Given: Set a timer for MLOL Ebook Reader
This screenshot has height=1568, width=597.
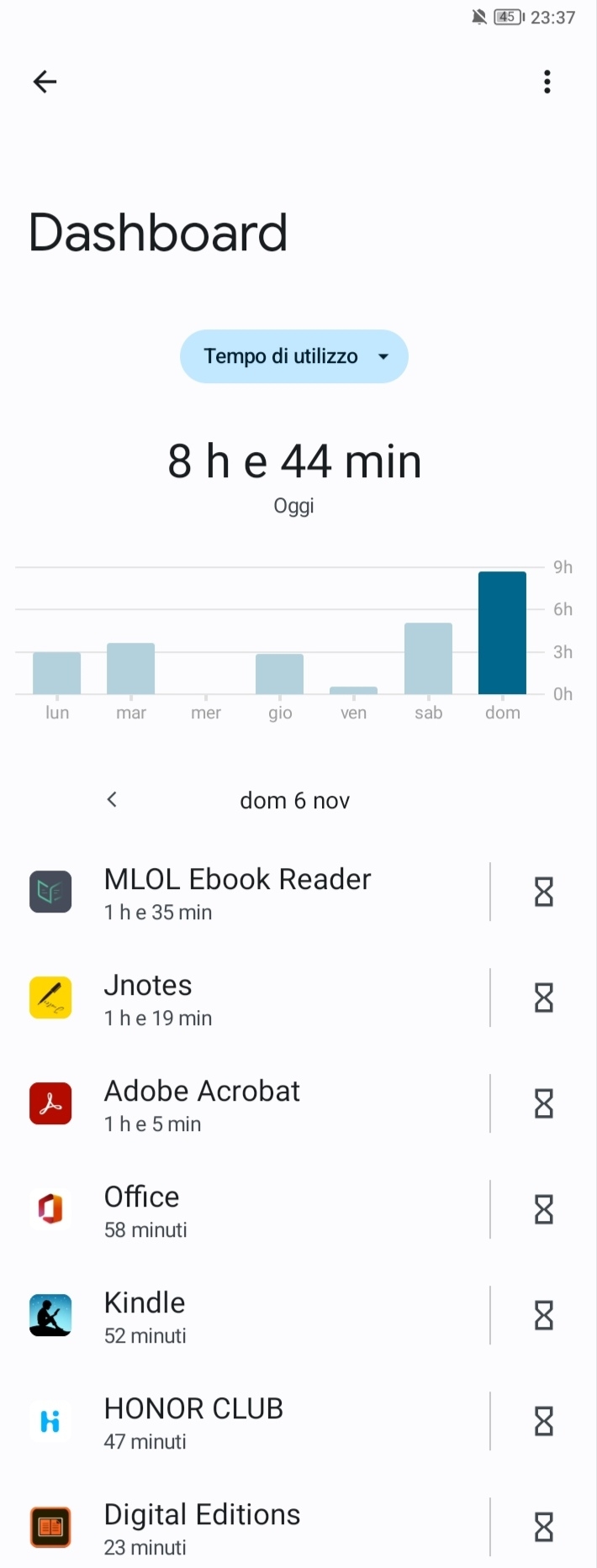Looking at the screenshot, I should pyautogui.click(x=544, y=892).
